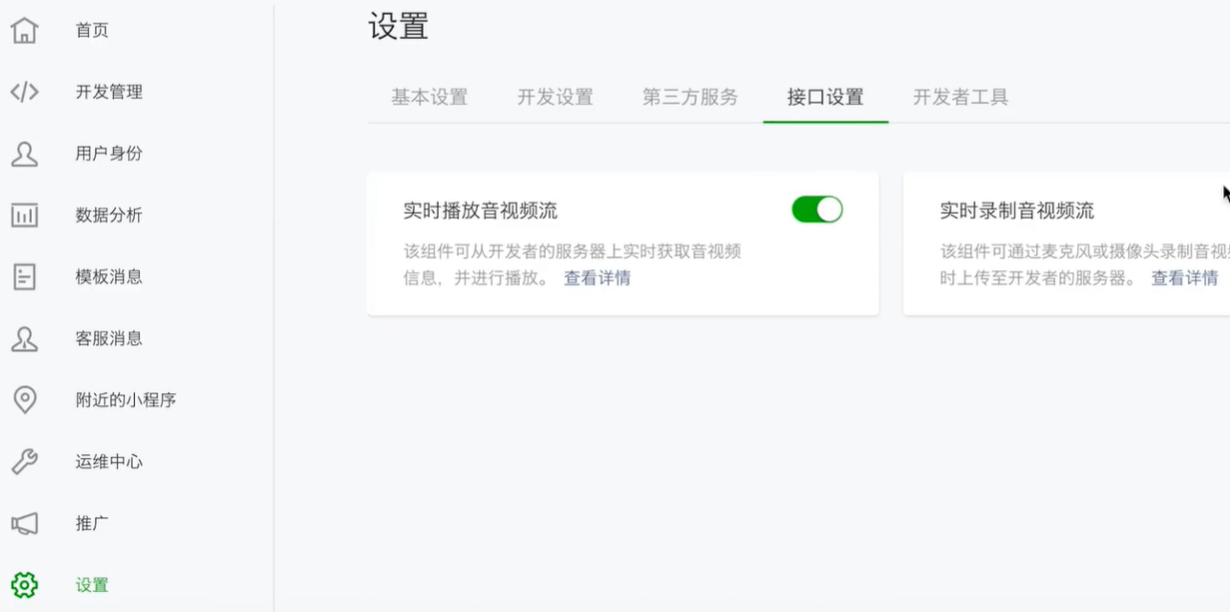Go to 开发管理 section

pos(108,92)
